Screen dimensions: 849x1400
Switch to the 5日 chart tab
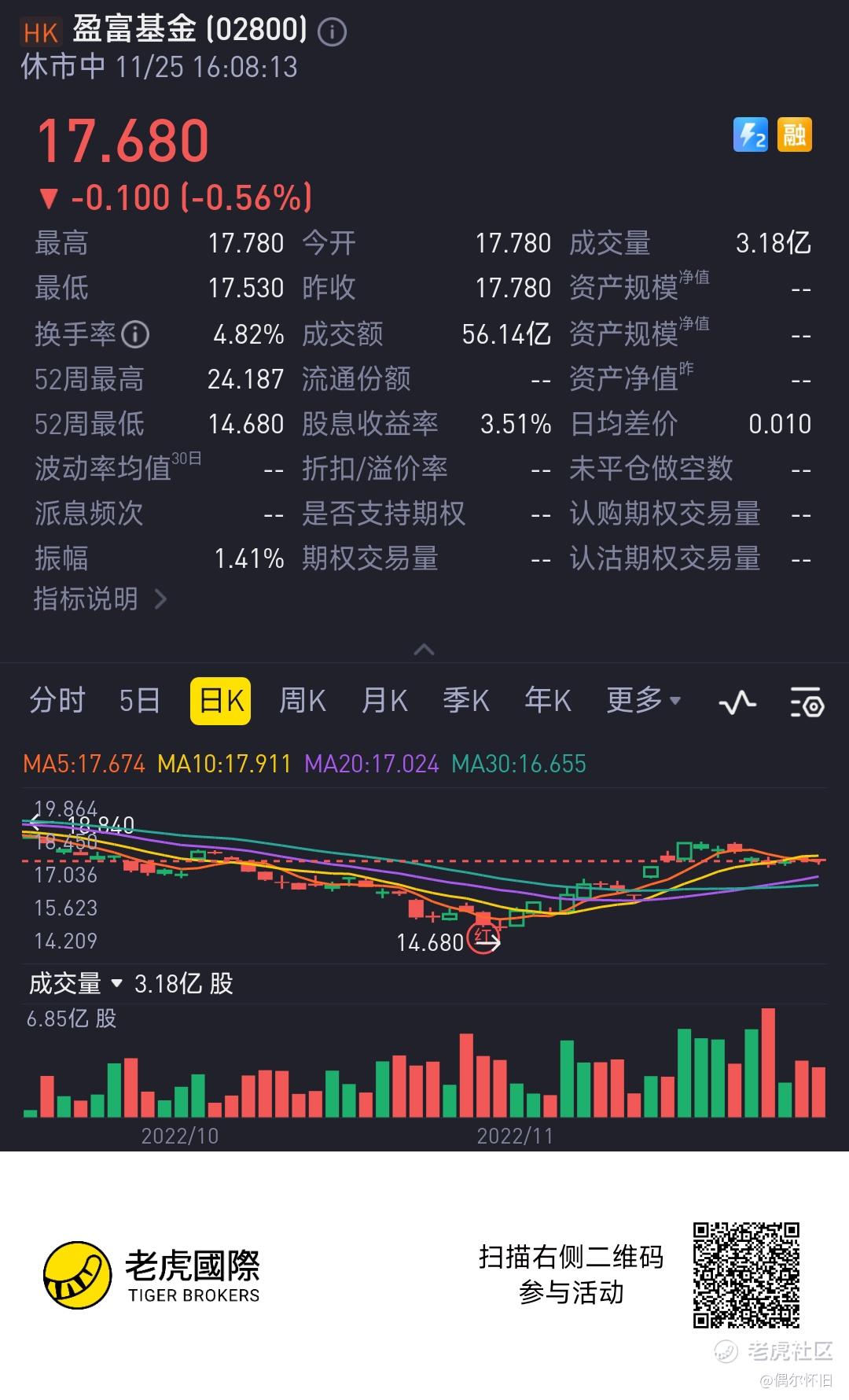tap(139, 700)
